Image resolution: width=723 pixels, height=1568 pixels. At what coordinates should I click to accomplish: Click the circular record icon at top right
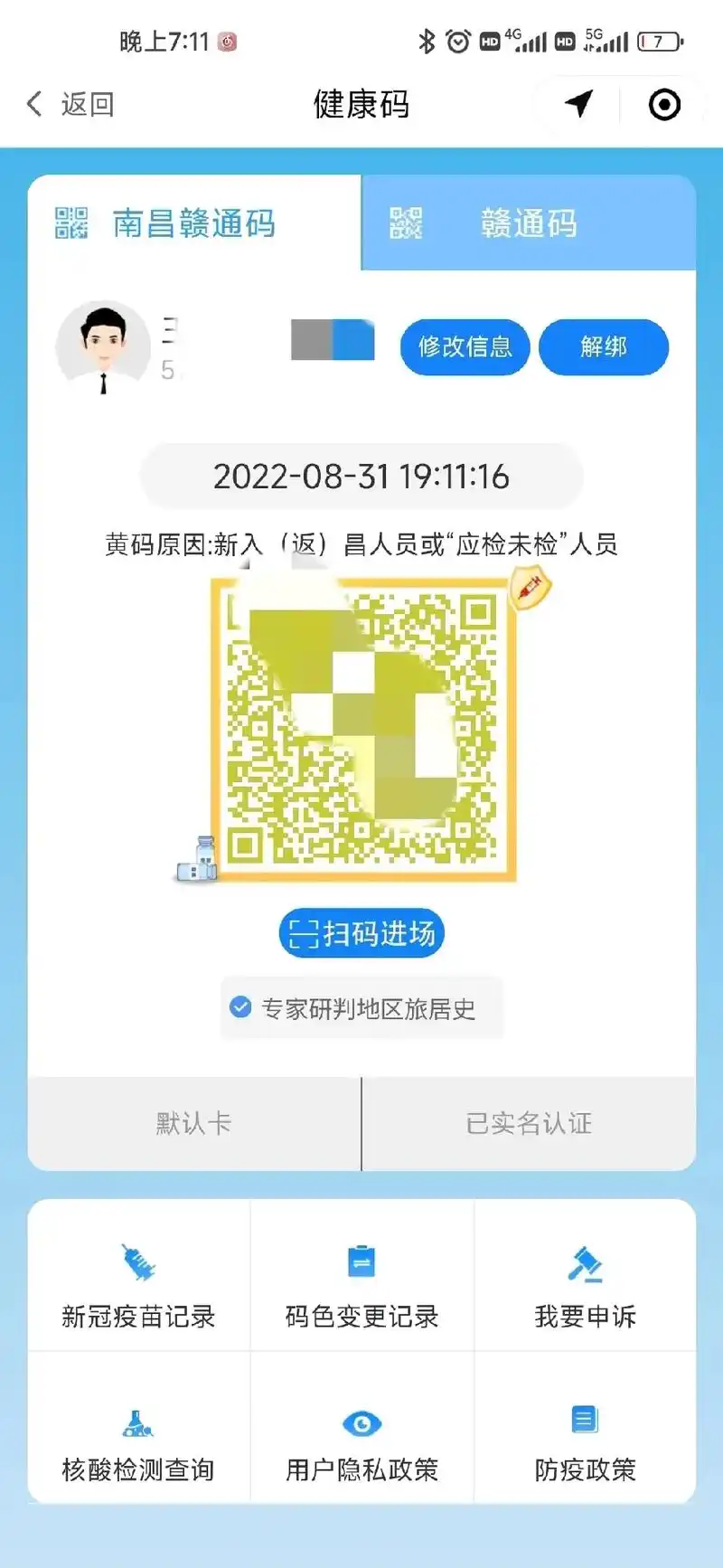664,103
